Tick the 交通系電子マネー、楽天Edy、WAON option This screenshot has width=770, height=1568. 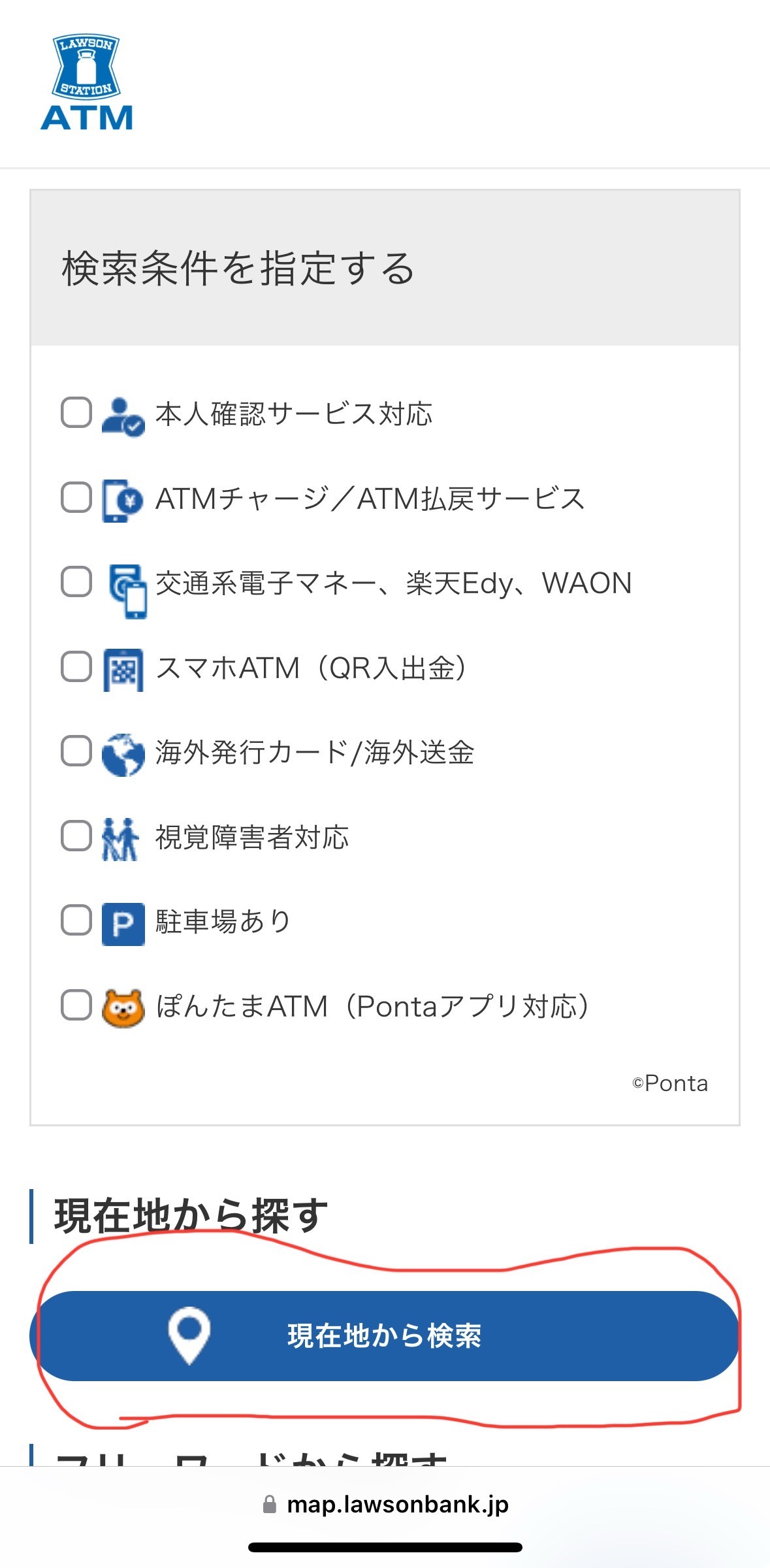76,582
